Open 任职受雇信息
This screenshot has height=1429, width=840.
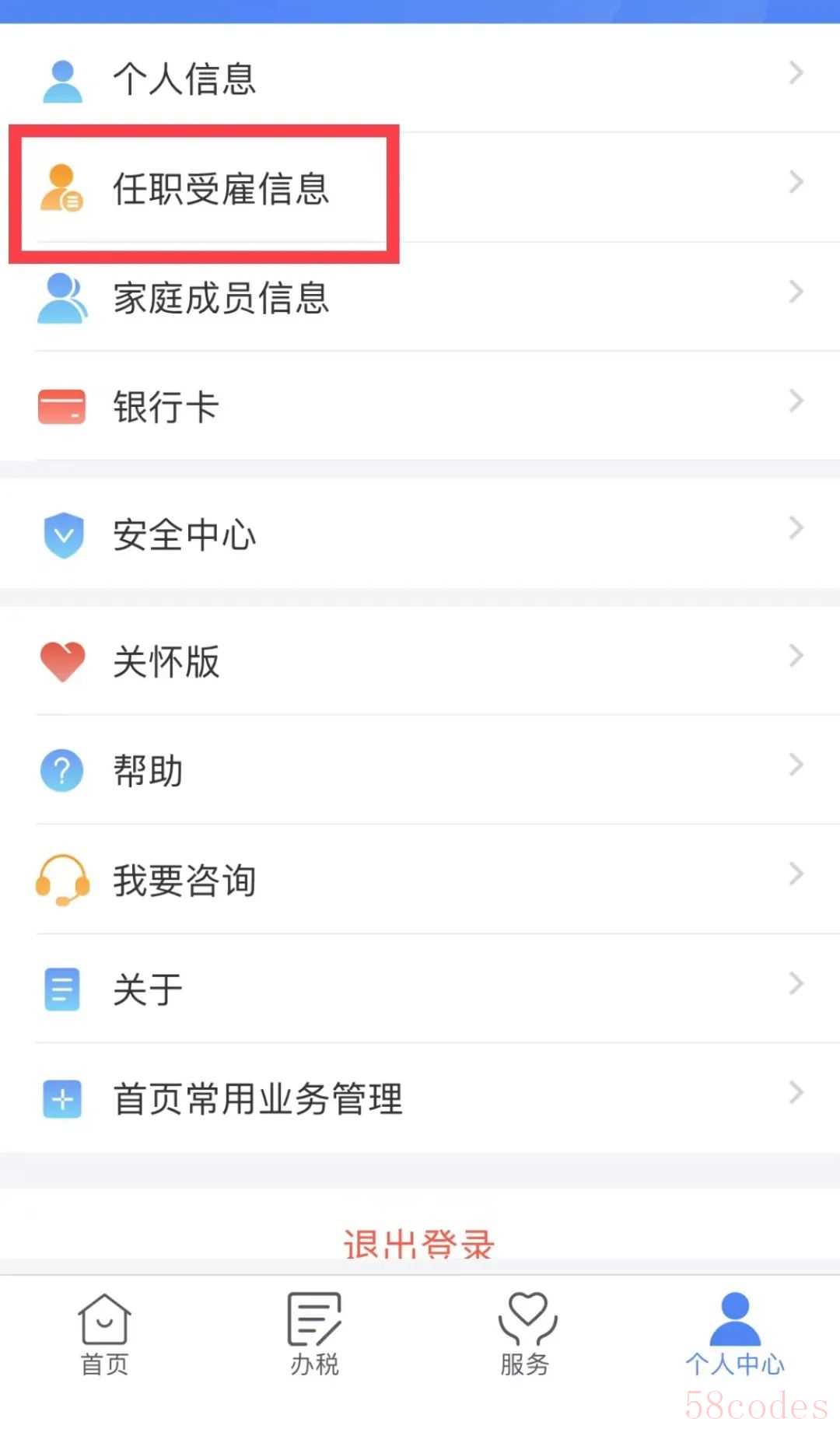420,187
